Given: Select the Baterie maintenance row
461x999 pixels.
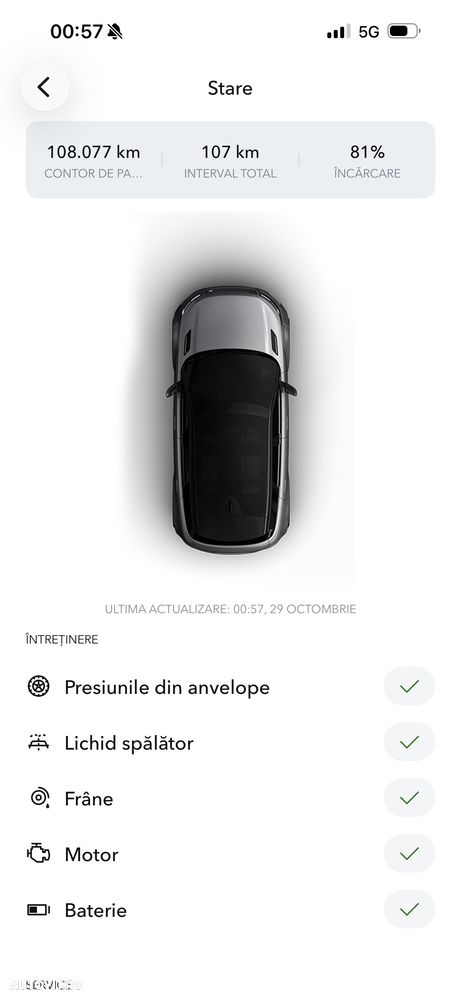Looking at the screenshot, I should tap(230, 909).
